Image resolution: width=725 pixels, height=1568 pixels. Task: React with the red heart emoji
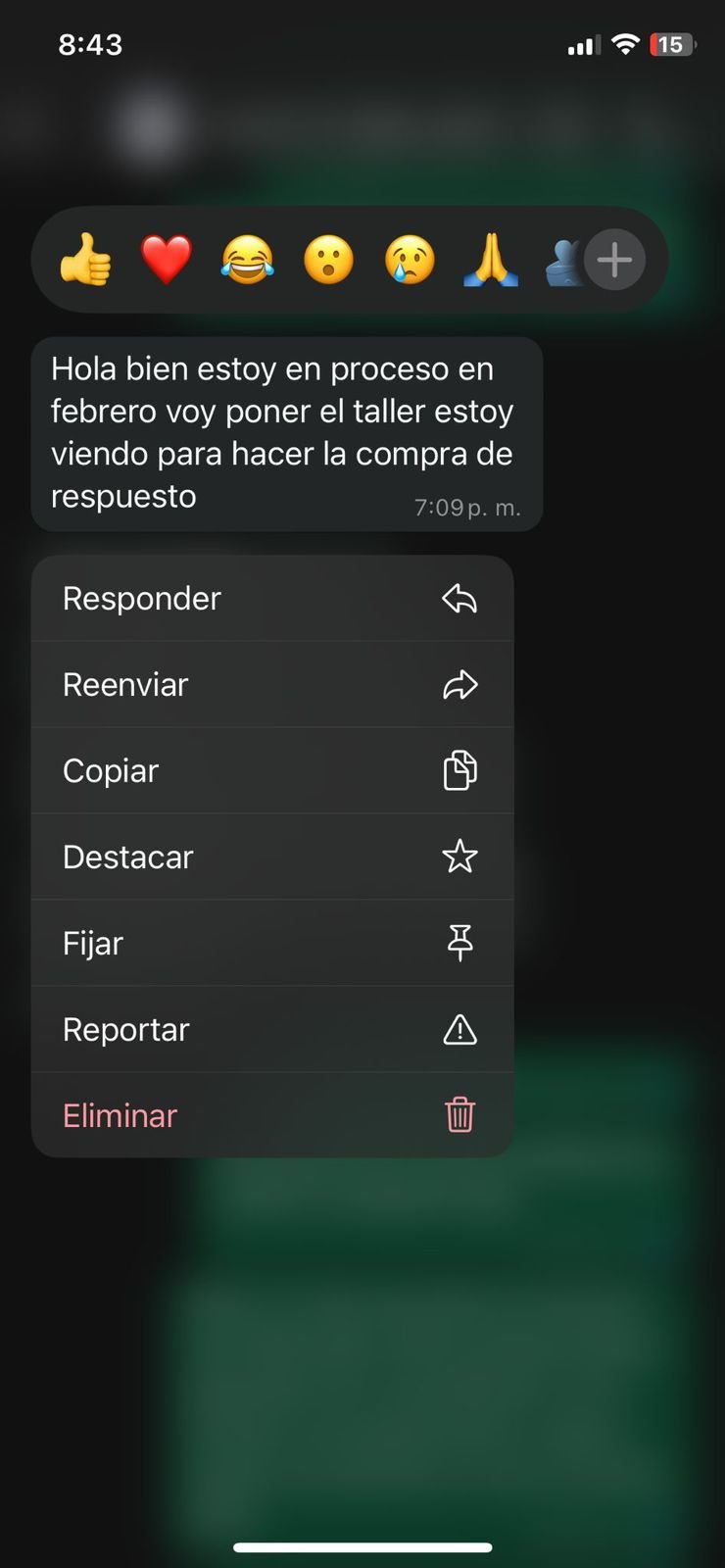click(x=167, y=260)
